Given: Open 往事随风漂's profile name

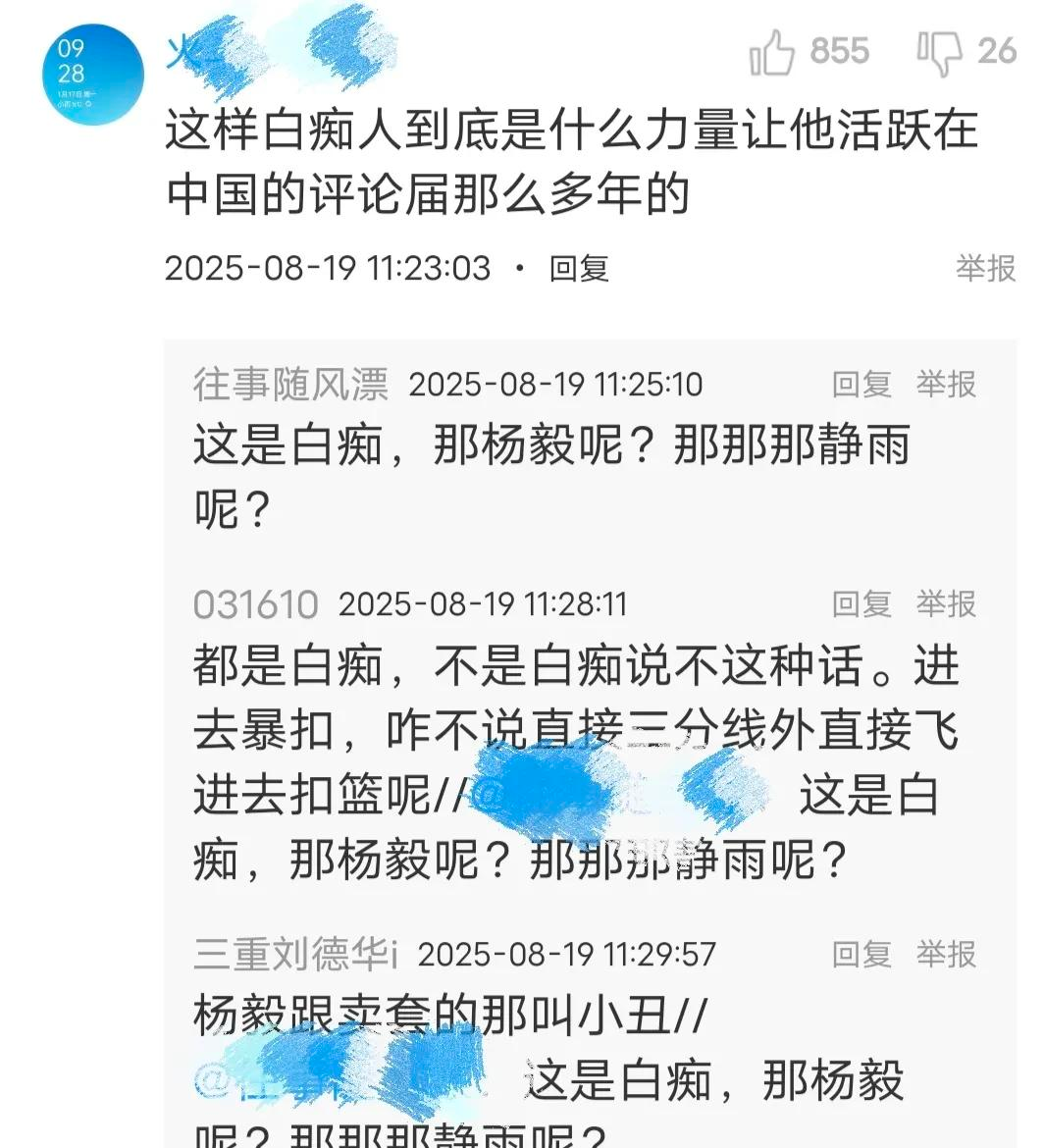Looking at the screenshot, I should pos(290,385).
